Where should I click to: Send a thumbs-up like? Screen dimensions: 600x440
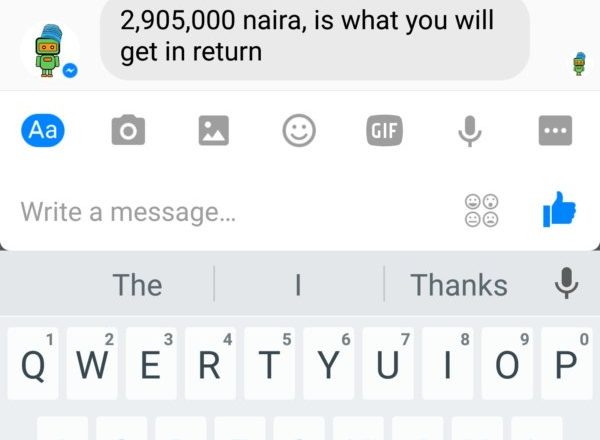pos(559,210)
